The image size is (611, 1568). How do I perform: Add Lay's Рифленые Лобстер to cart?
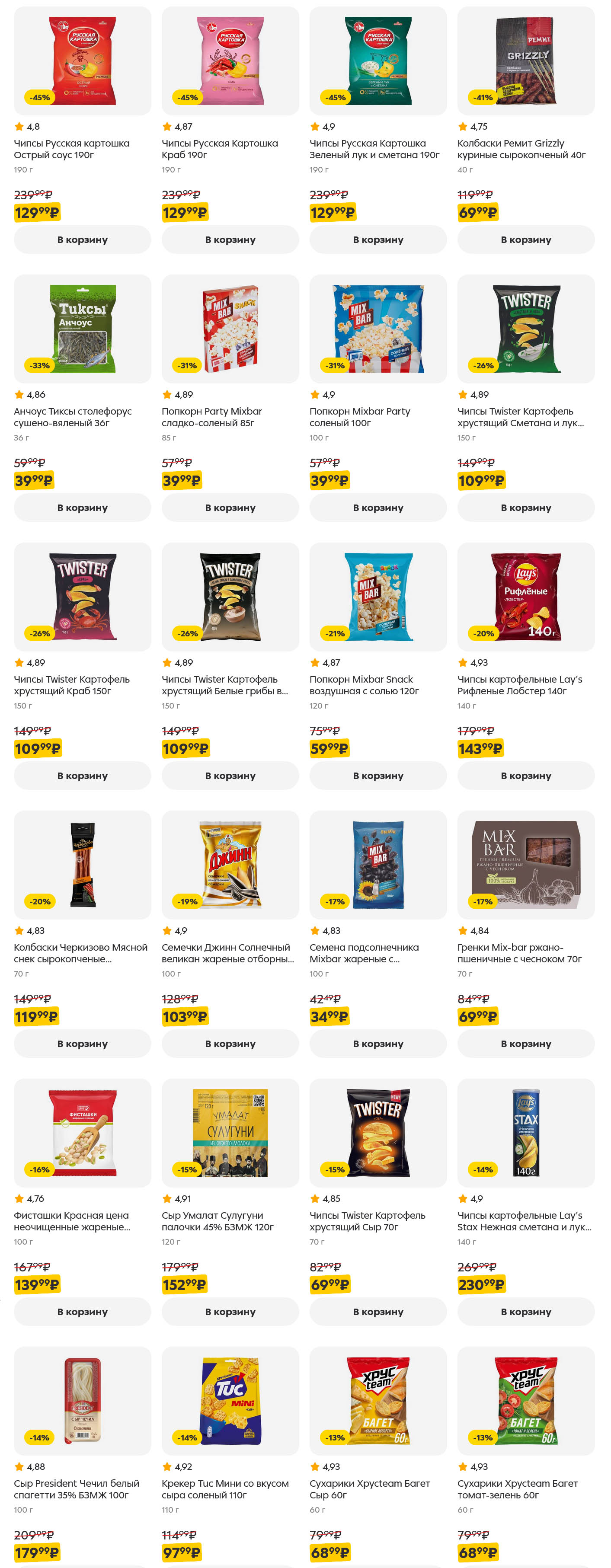pos(526,776)
